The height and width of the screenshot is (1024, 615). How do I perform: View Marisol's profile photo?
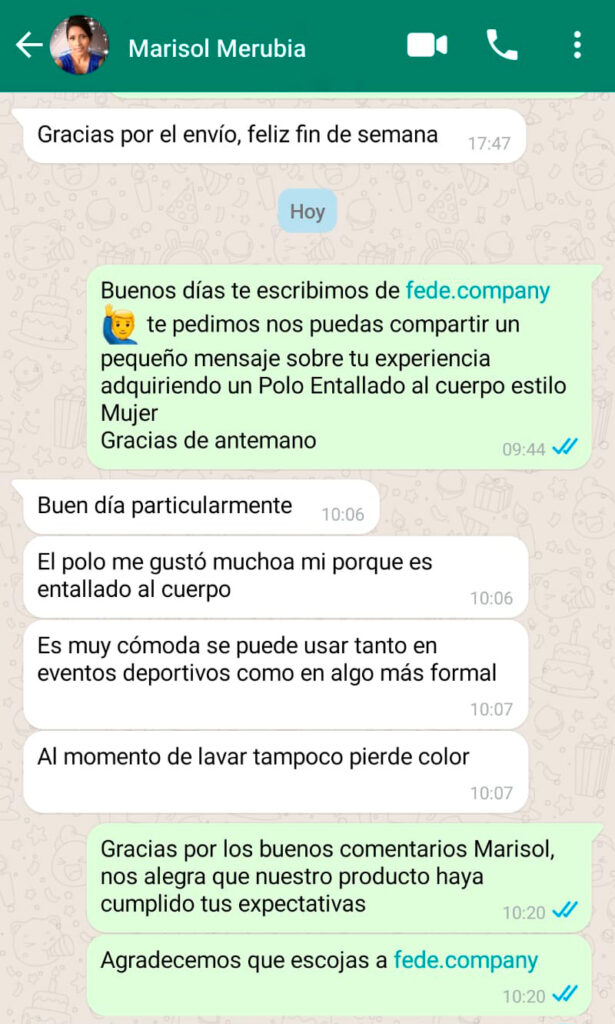[x=79, y=45]
